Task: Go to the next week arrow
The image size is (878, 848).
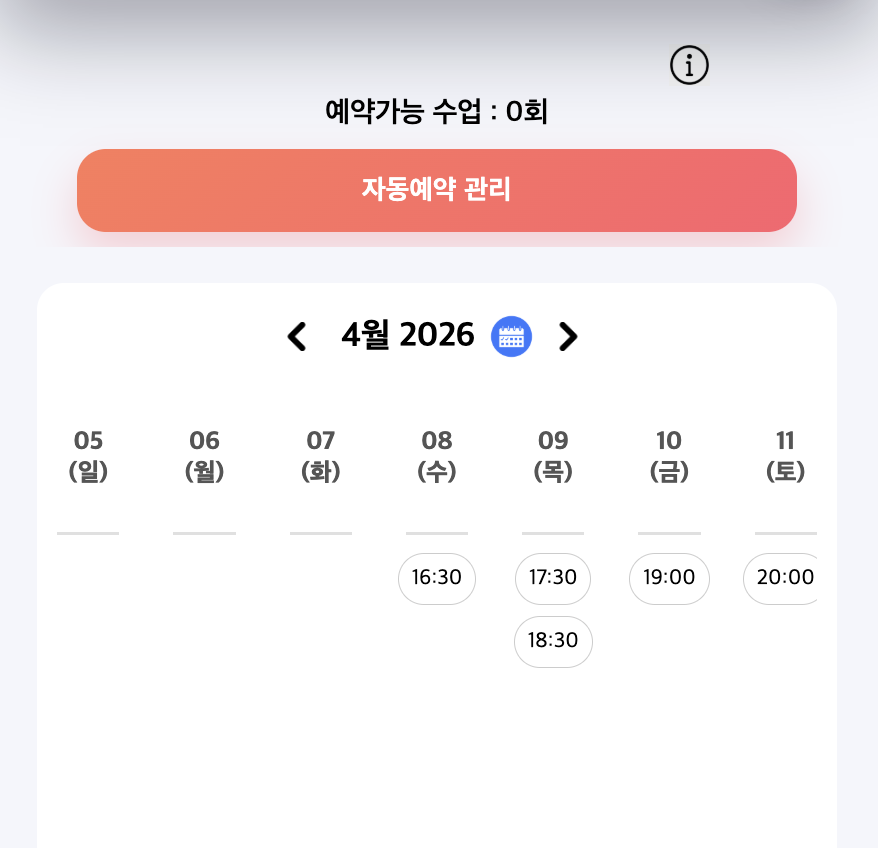Action: tap(568, 337)
